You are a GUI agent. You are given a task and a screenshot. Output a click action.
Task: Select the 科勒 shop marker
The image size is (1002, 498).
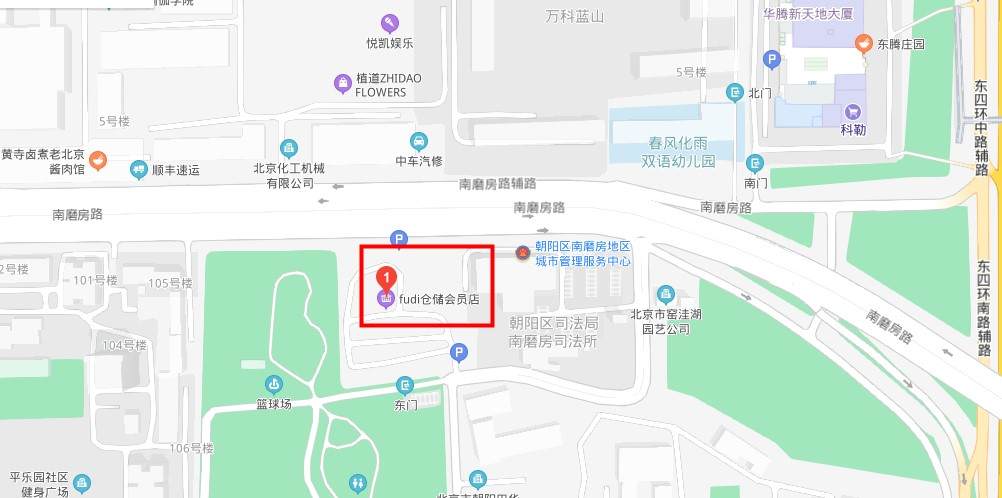click(853, 112)
